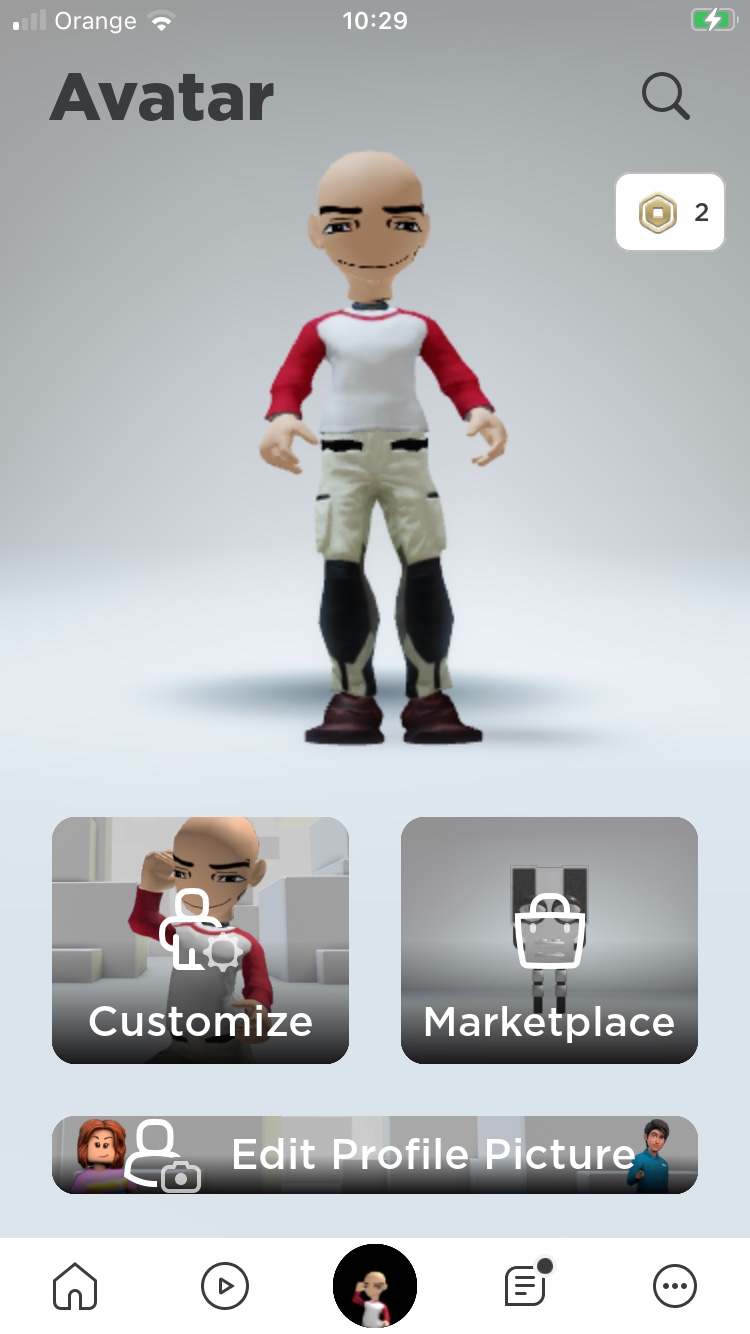Image resolution: width=750 pixels, height=1334 pixels.
Task: Open the More options tab
Action: click(675, 1285)
